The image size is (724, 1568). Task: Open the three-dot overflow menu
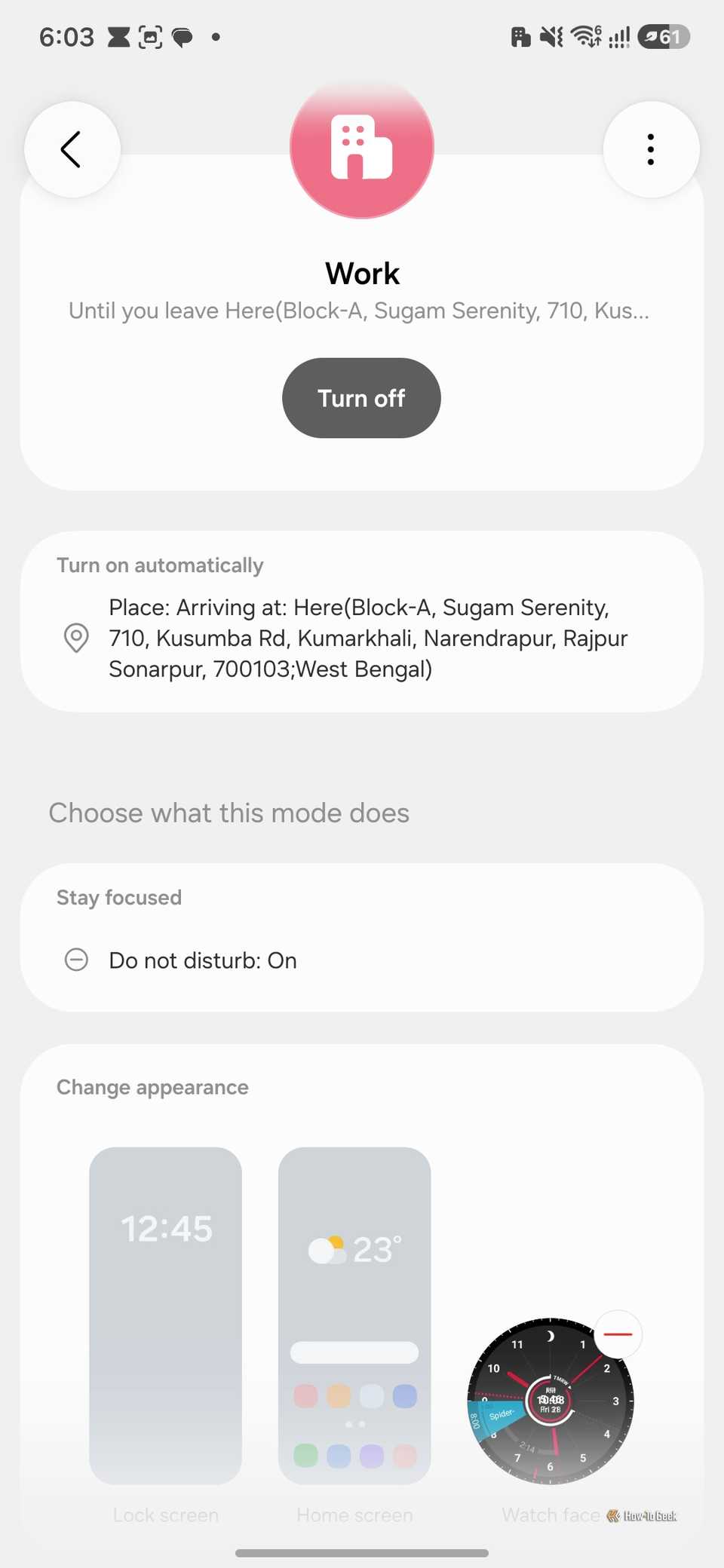pos(651,149)
